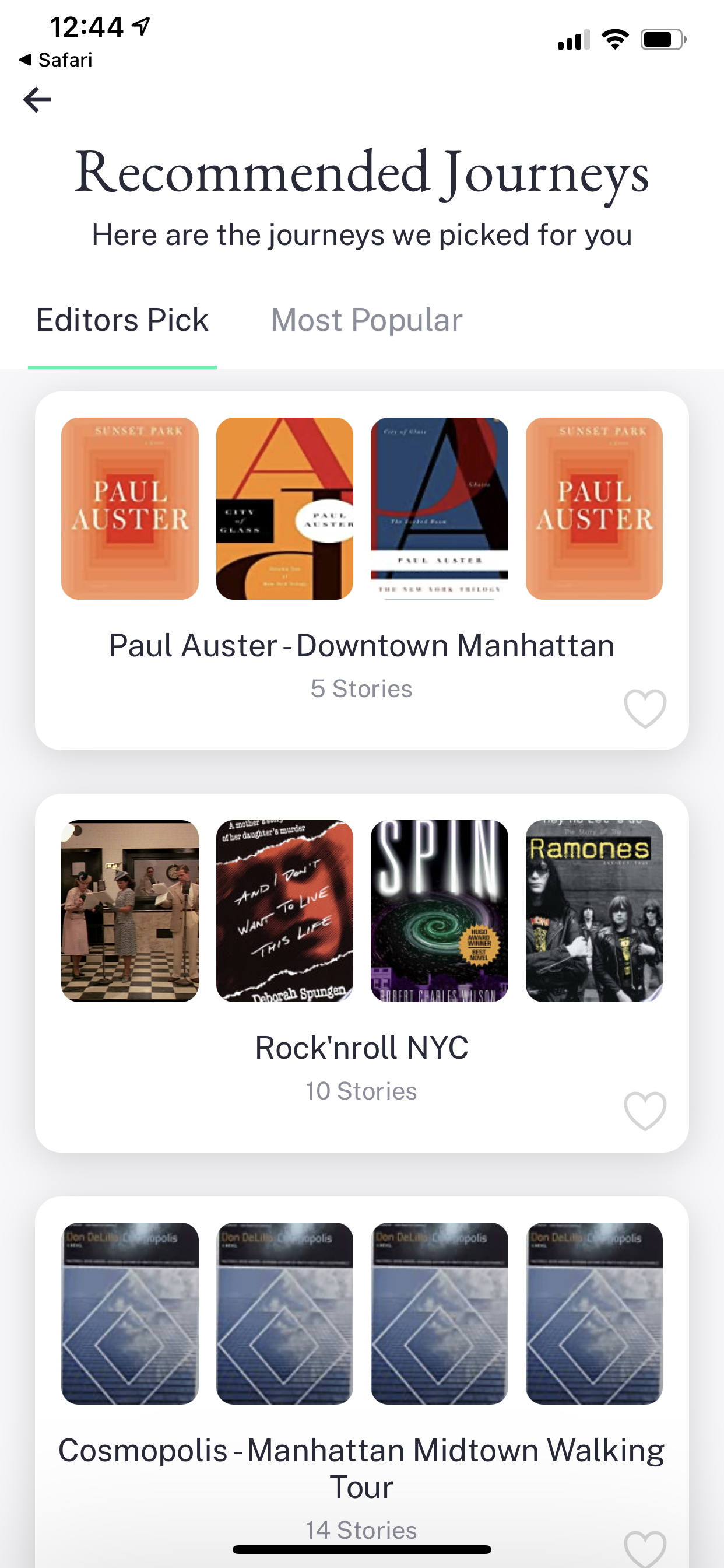Open the Cosmopolis Manhattan Midtown Walking Tour
Screen dimensions: 724x1568
[x=361, y=1467]
